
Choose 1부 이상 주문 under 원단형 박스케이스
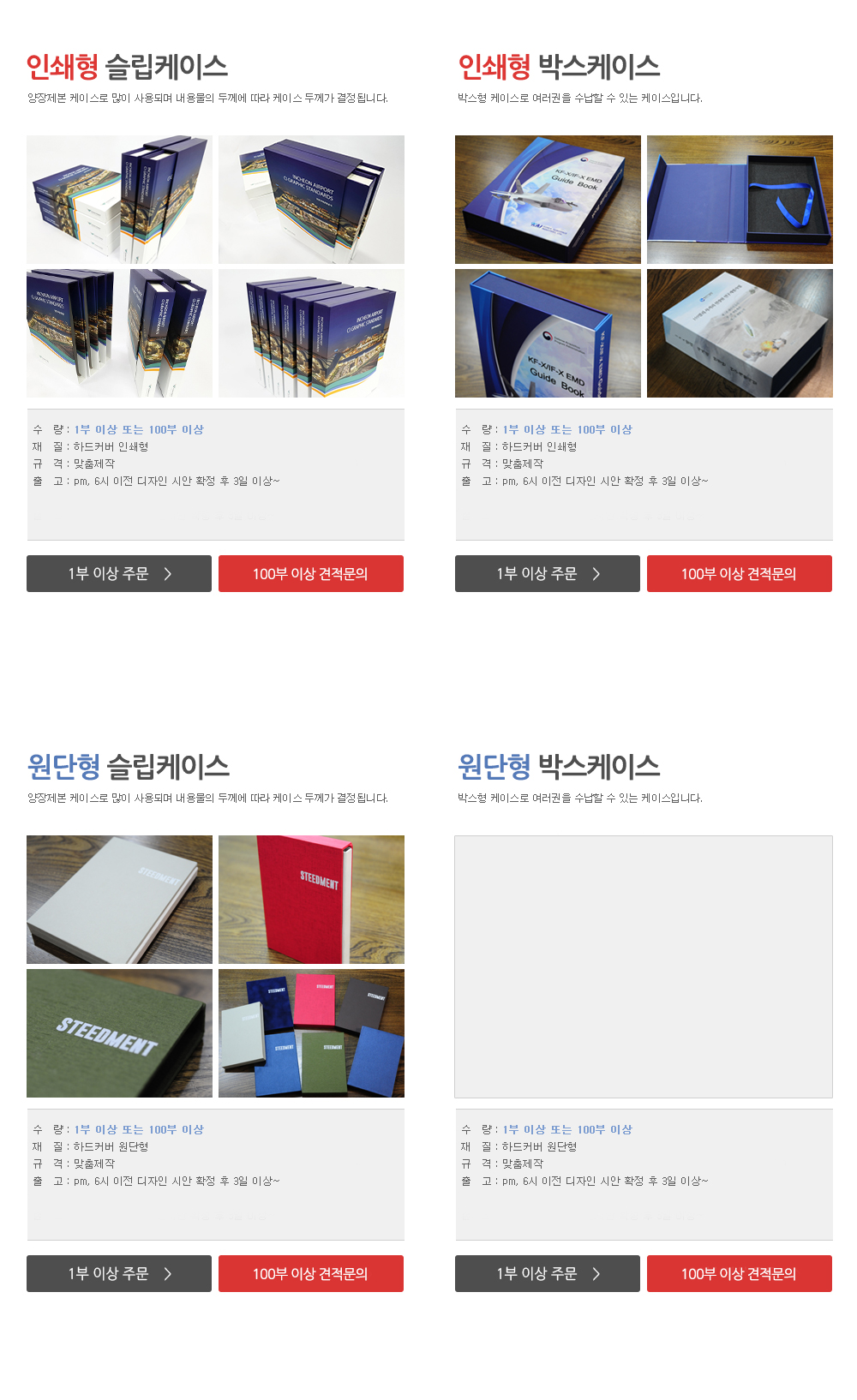[x=548, y=1273]
